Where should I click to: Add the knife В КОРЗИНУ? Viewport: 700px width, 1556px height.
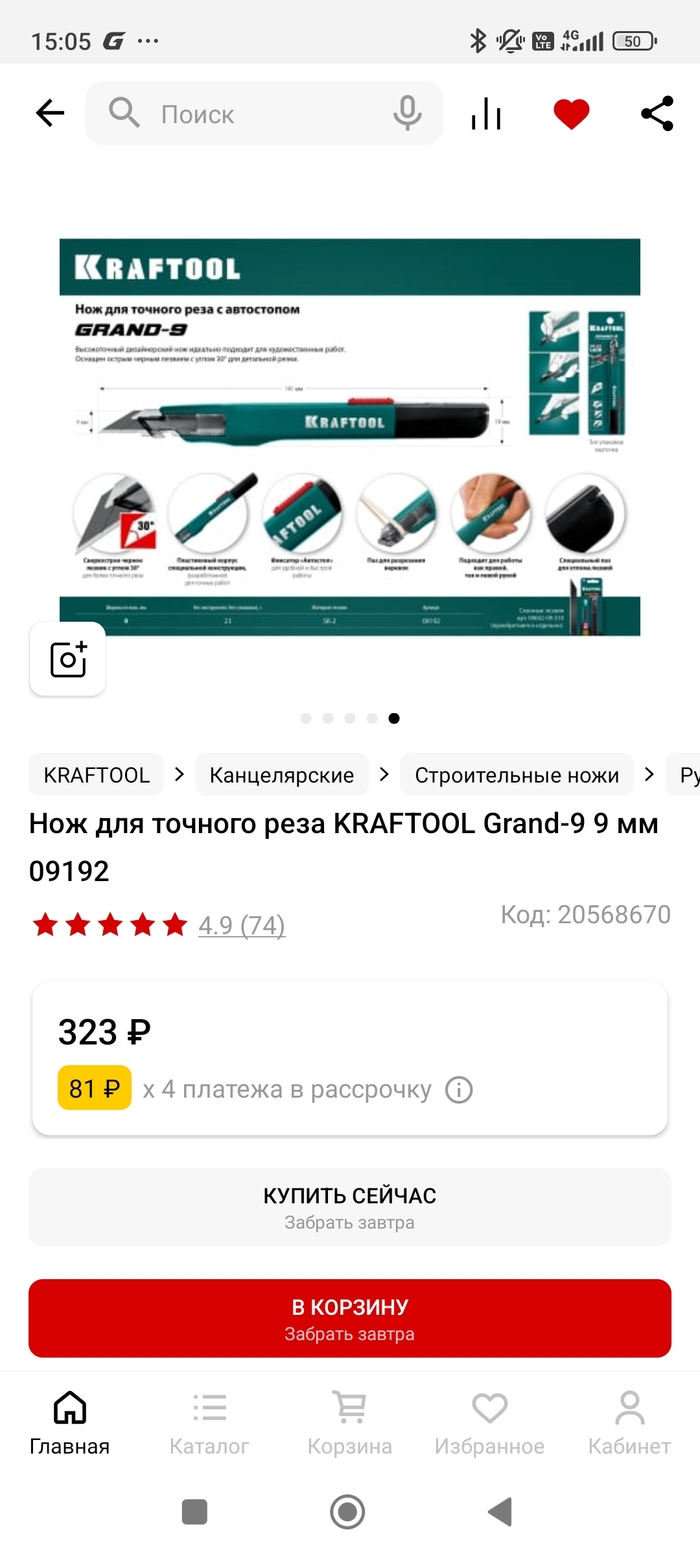pos(349,1318)
